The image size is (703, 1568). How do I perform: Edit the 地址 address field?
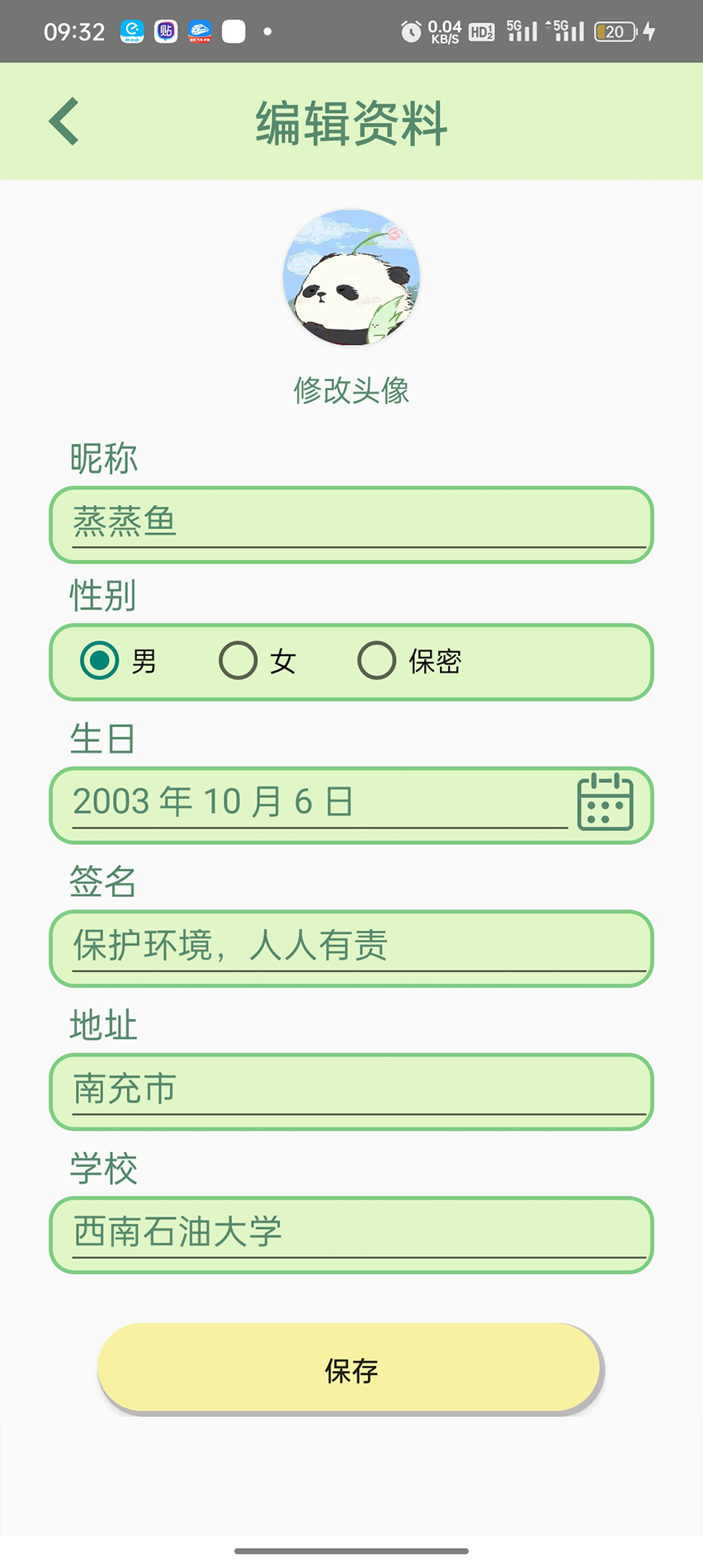pyautogui.click(x=351, y=1092)
